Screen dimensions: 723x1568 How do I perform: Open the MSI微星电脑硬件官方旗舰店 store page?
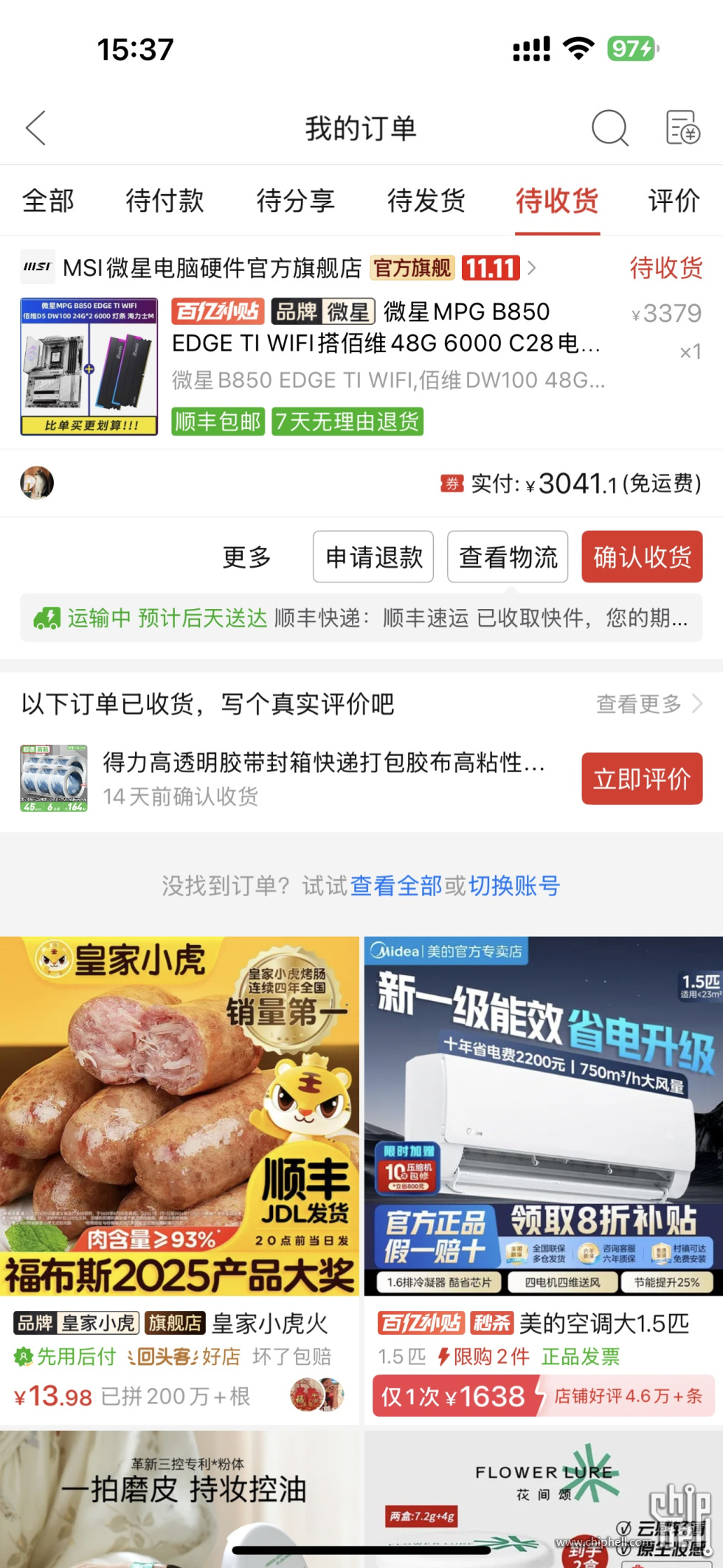pos(212,268)
